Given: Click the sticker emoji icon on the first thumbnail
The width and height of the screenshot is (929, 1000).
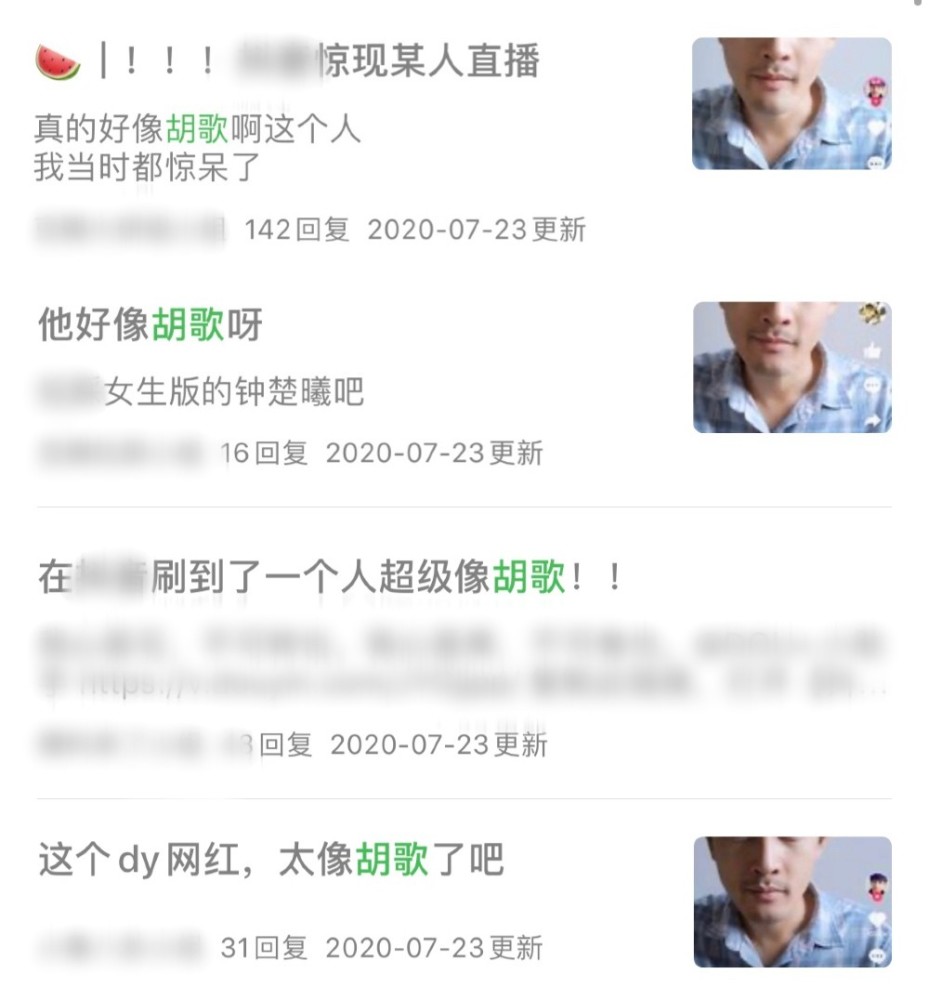Looking at the screenshot, I should coord(875,90).
